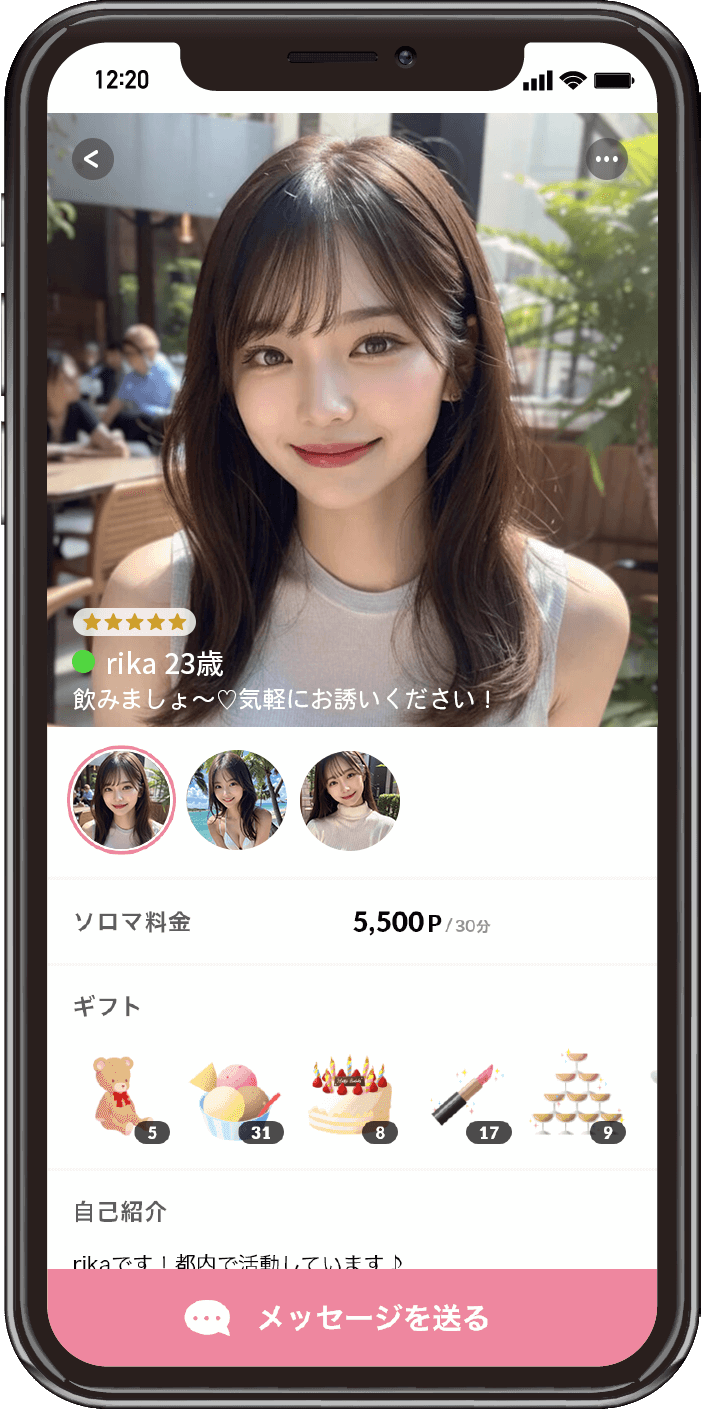Viewport: 701px width, 1409px height.
Task: Select the first profile photo thumbnail
Action: [121, 800]
